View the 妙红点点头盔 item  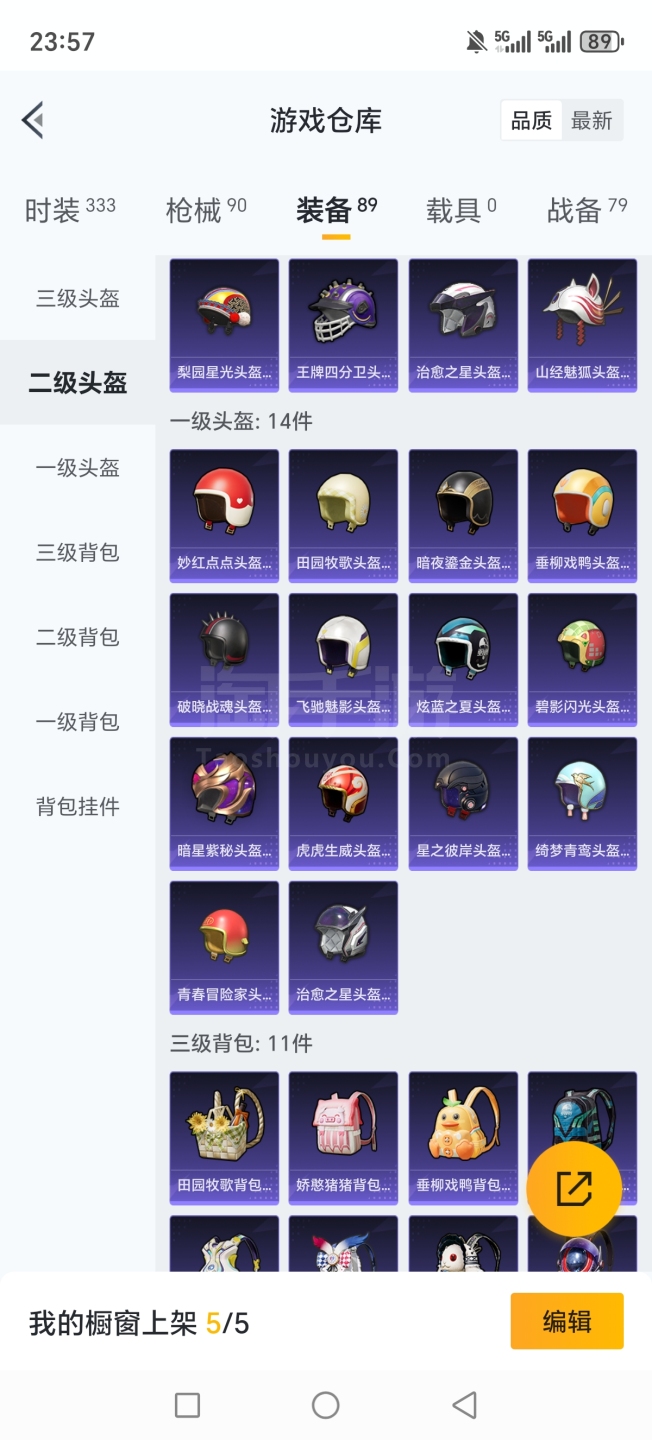224,514
